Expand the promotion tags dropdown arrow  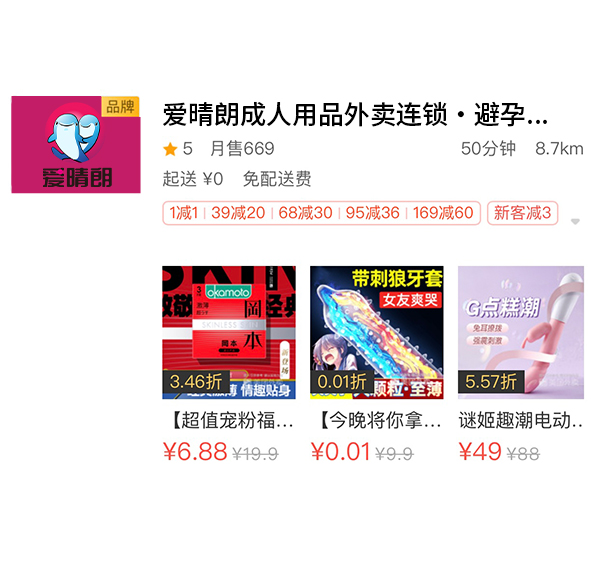tap(575, 221)
